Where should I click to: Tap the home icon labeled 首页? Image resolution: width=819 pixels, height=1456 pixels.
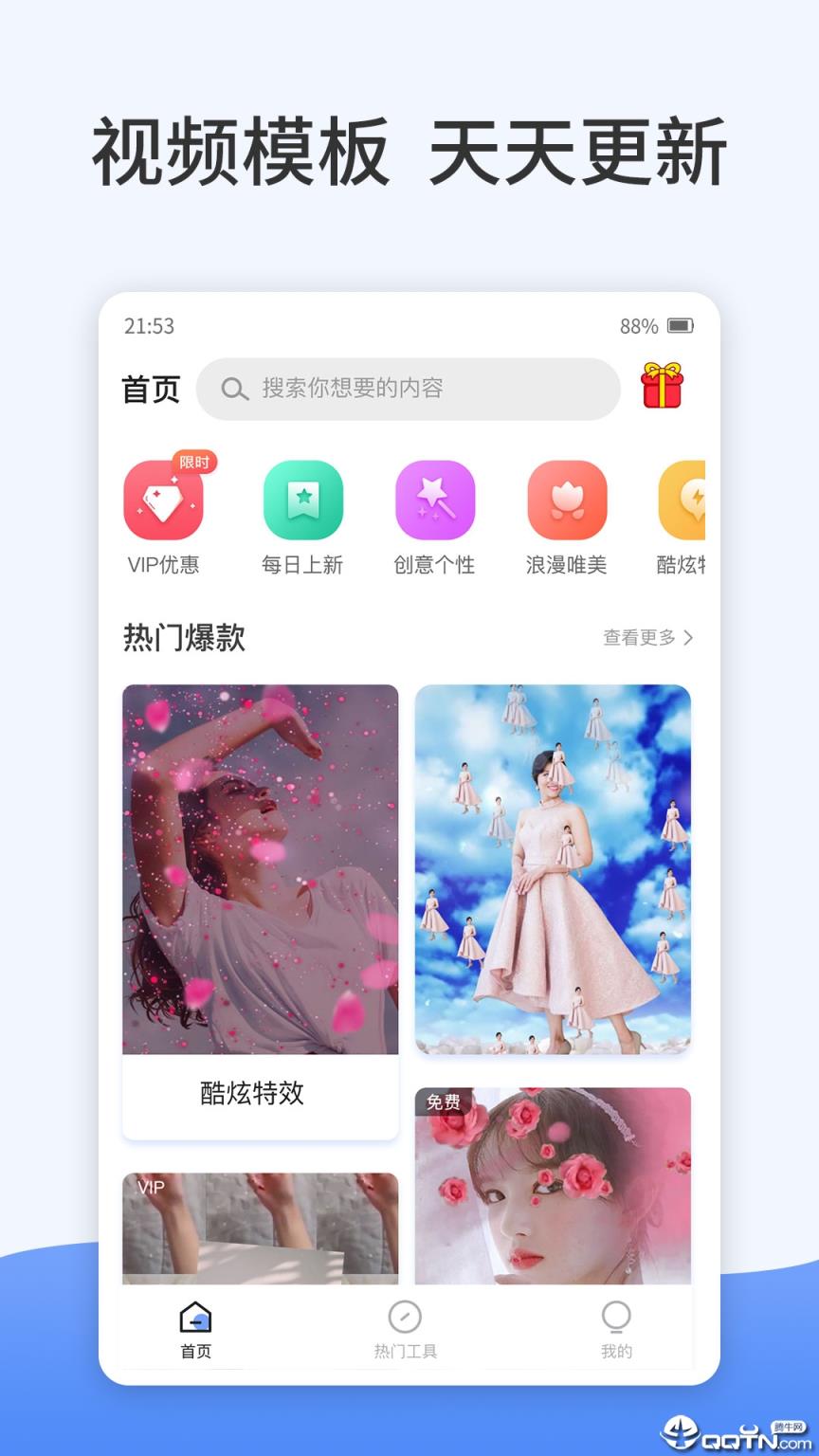tap(194, 1316)
